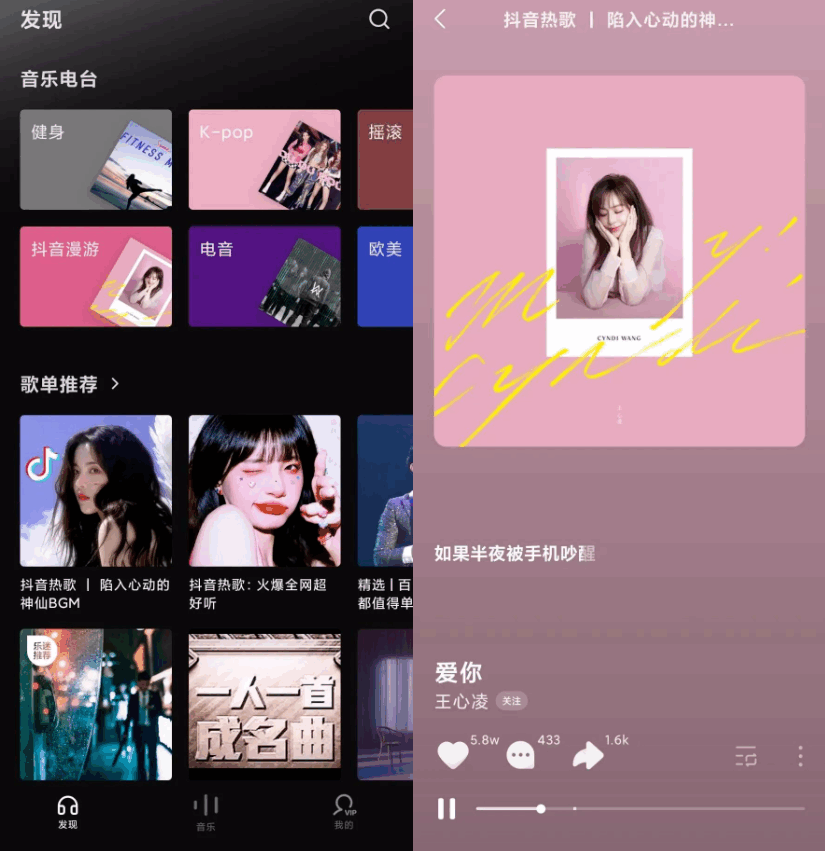Open search on the Discover page
This screenshot has width=825, height=851.
pos(379,19)
